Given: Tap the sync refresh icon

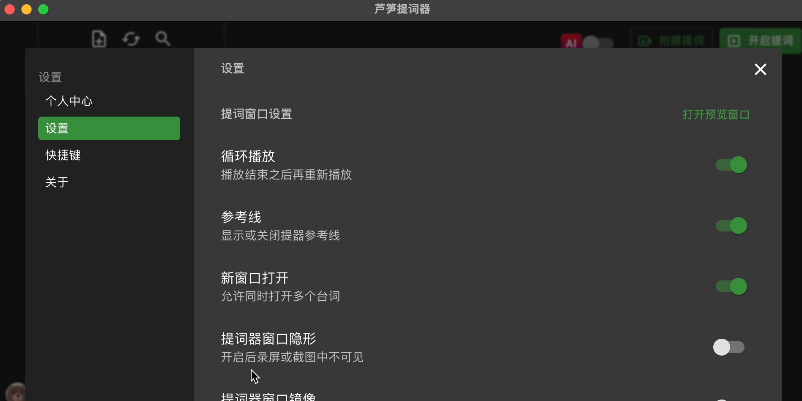Looking at the screenshot, I should pyautogui.click(x=131, y=39).
